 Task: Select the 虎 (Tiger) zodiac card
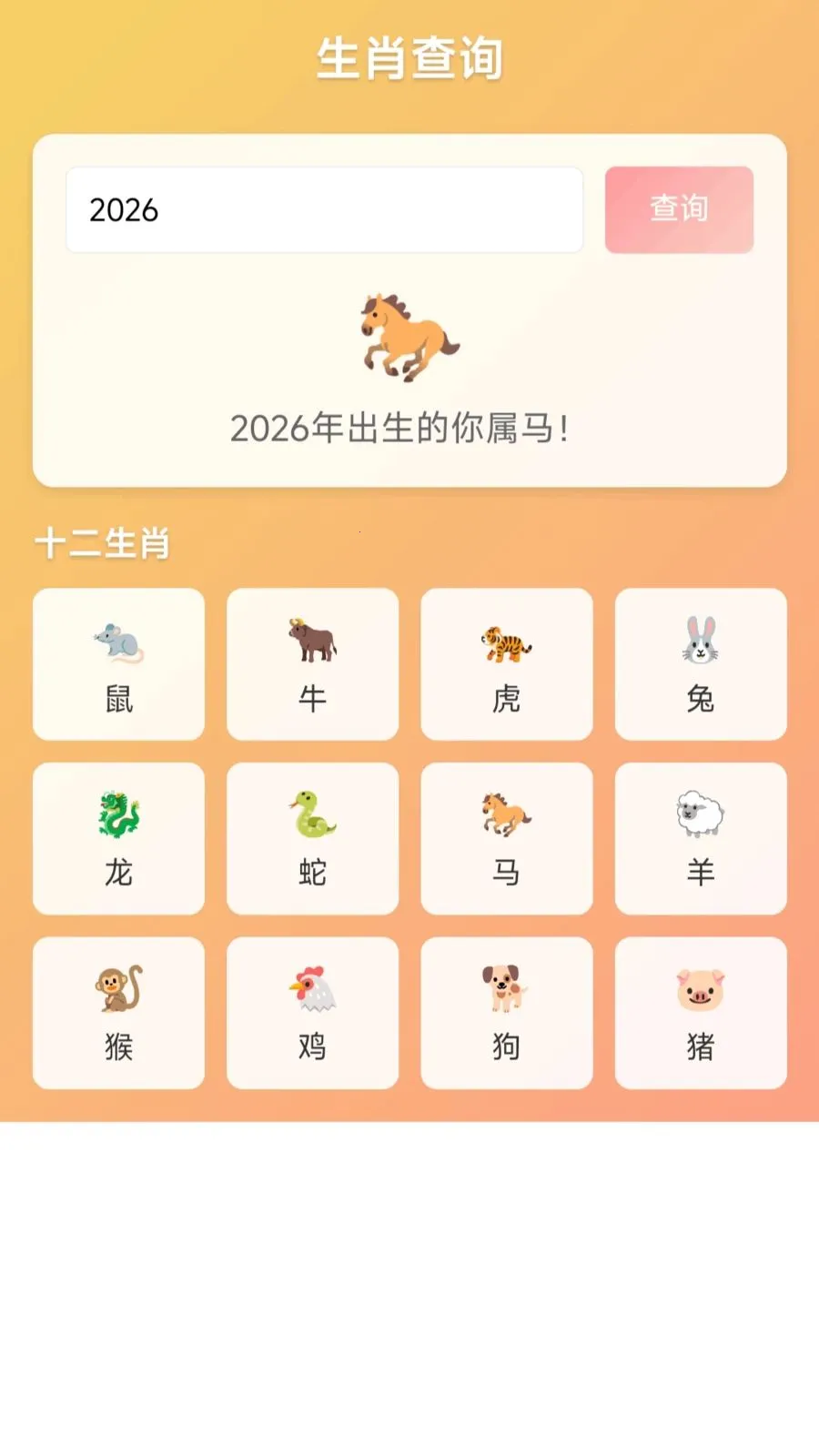pos(506,664)
